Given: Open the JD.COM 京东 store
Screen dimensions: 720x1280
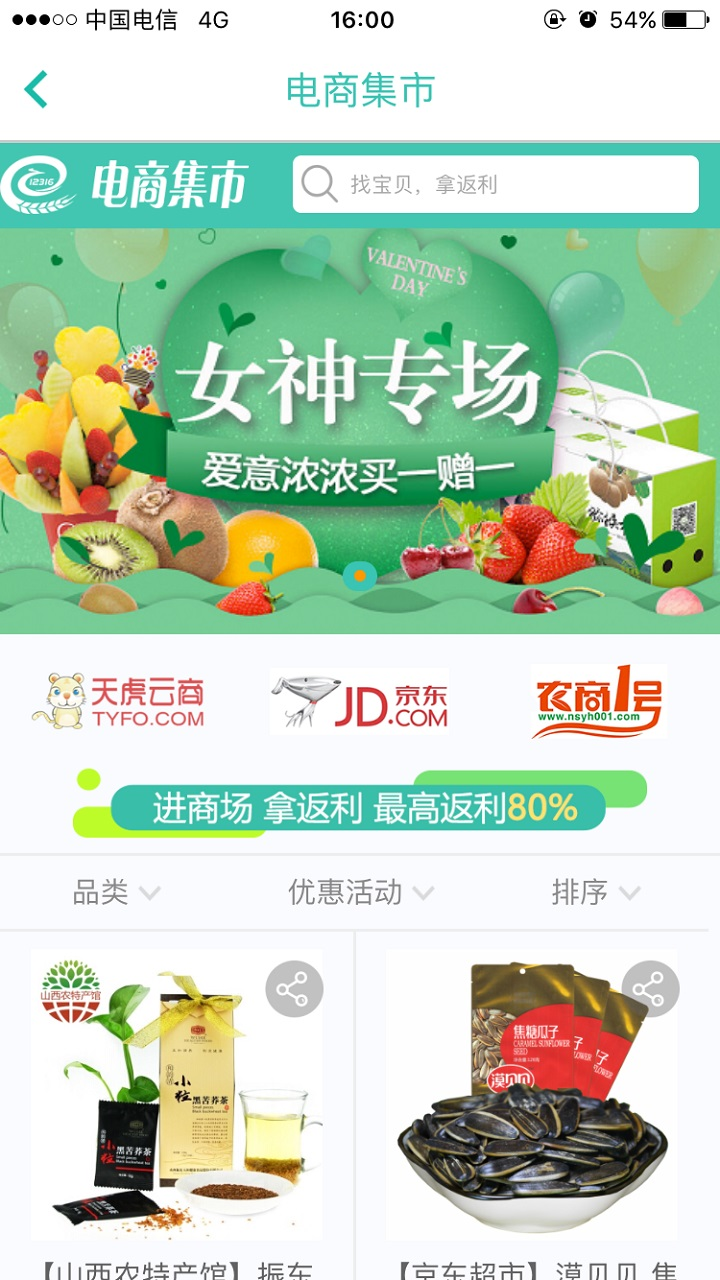Looking at the screenshot, I should point(359,702).
